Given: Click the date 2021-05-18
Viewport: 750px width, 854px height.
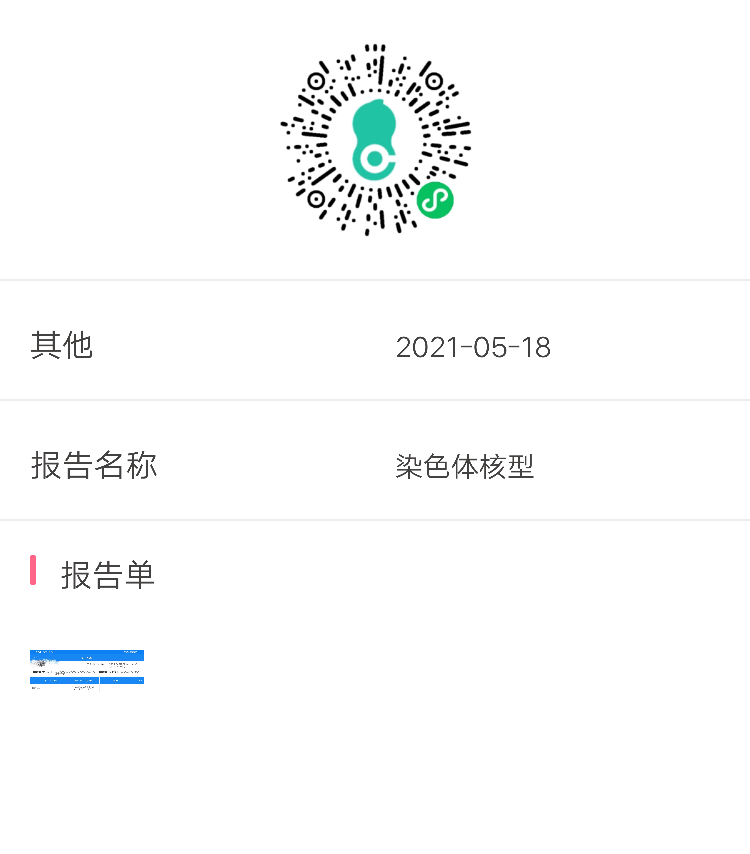Looking at the screenshot, I should point(474,347).
